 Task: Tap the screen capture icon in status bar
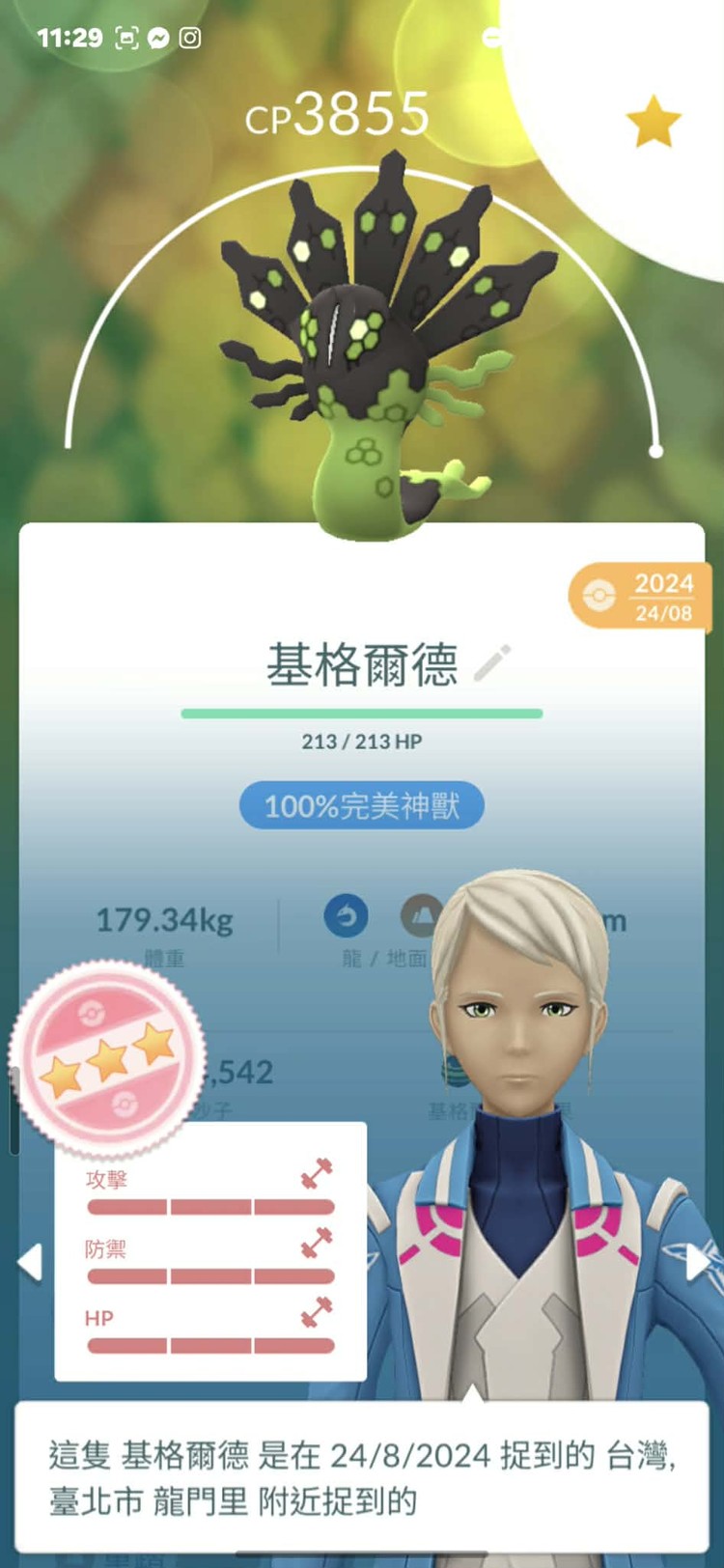click(x=125, y=37)
